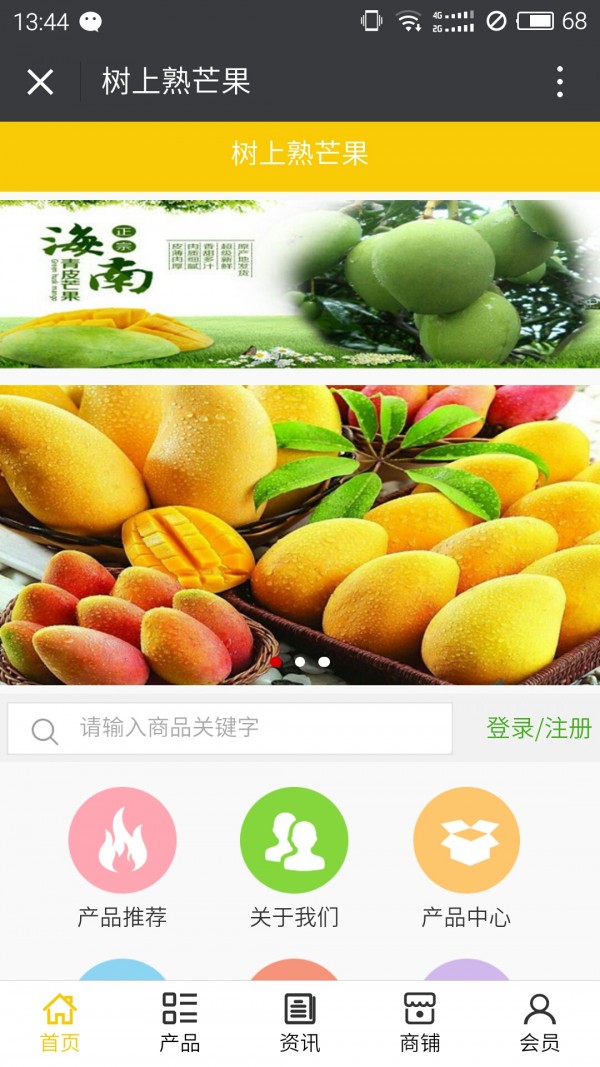The width and height of the screenshot is (600, 1067).
Task: Switch to the 首页 tab
Action: [60, 1023]
